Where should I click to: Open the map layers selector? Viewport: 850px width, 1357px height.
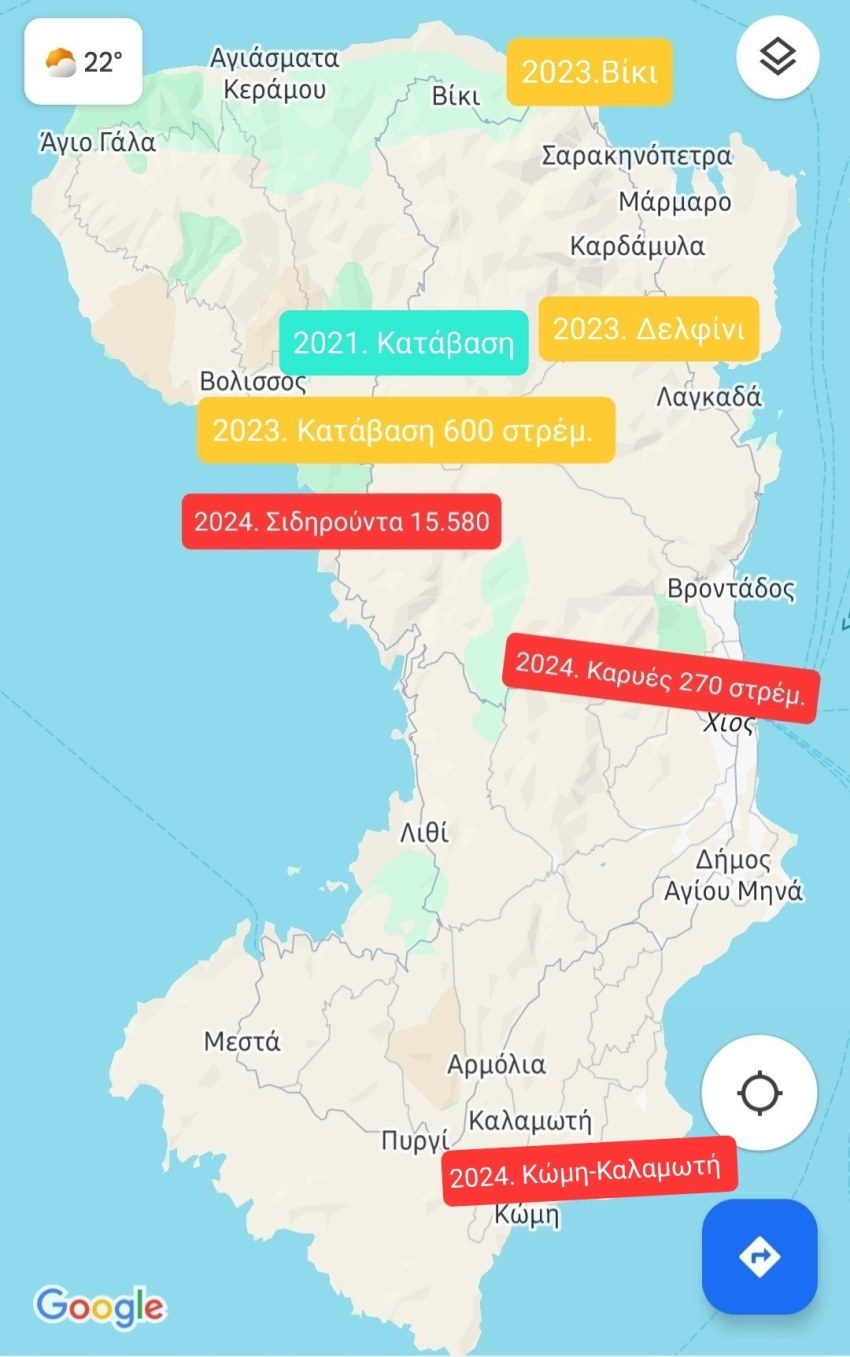777,58
